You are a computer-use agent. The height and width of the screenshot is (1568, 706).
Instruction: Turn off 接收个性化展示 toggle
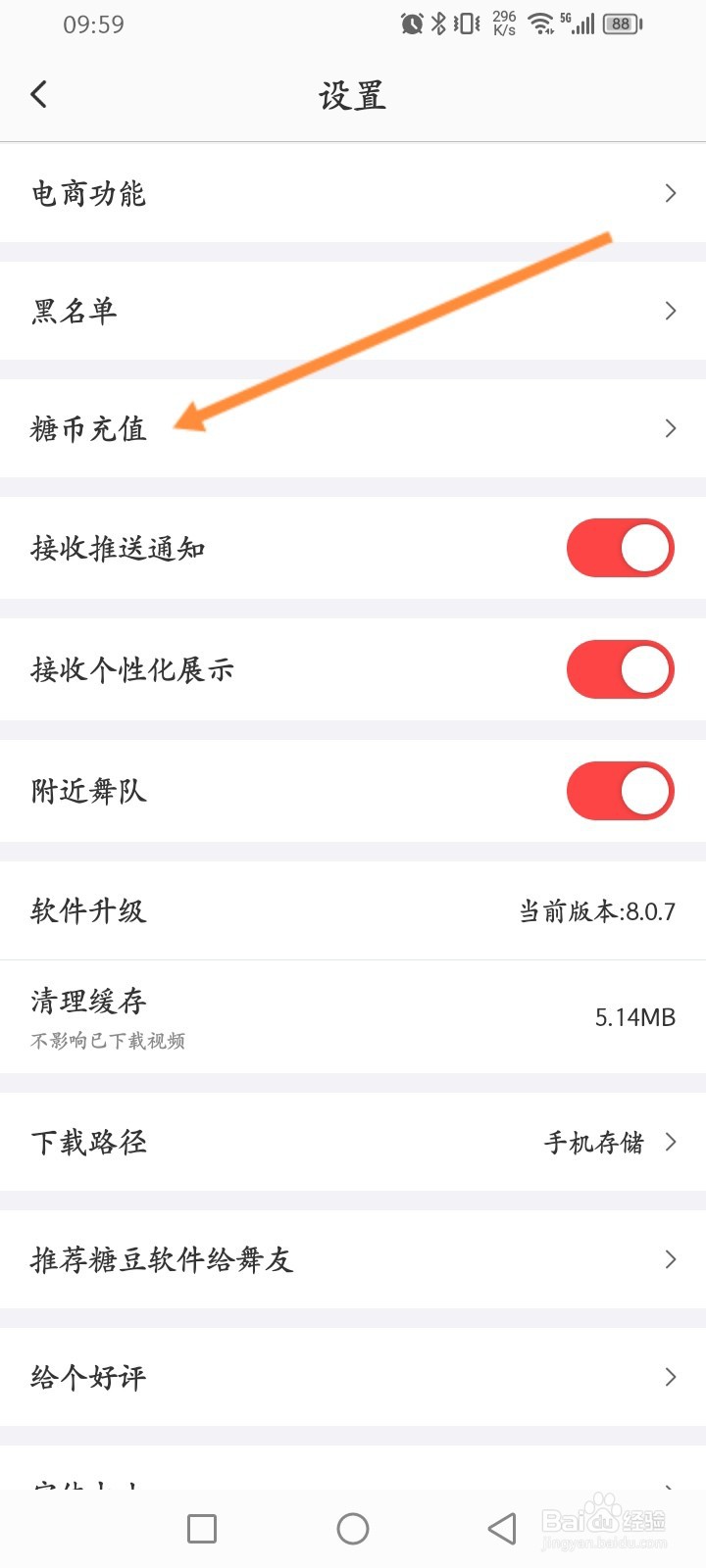coord(620,669)
